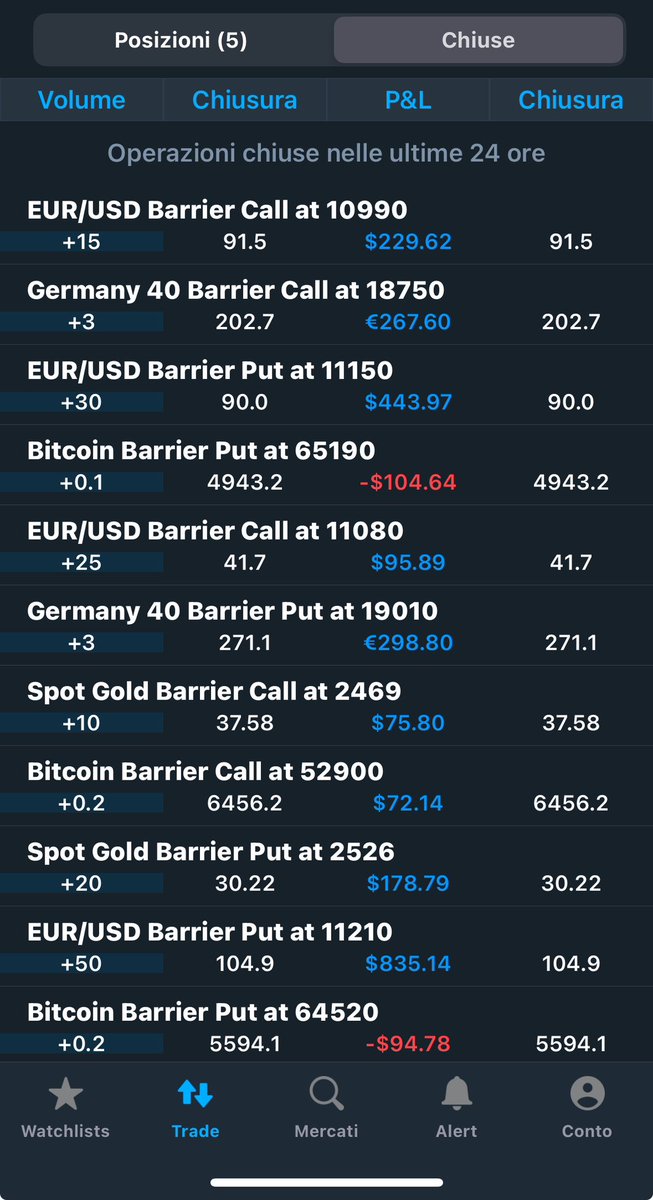
Task: Open EUR/USD Barrier Put at 11210
Action: [326, 945]
